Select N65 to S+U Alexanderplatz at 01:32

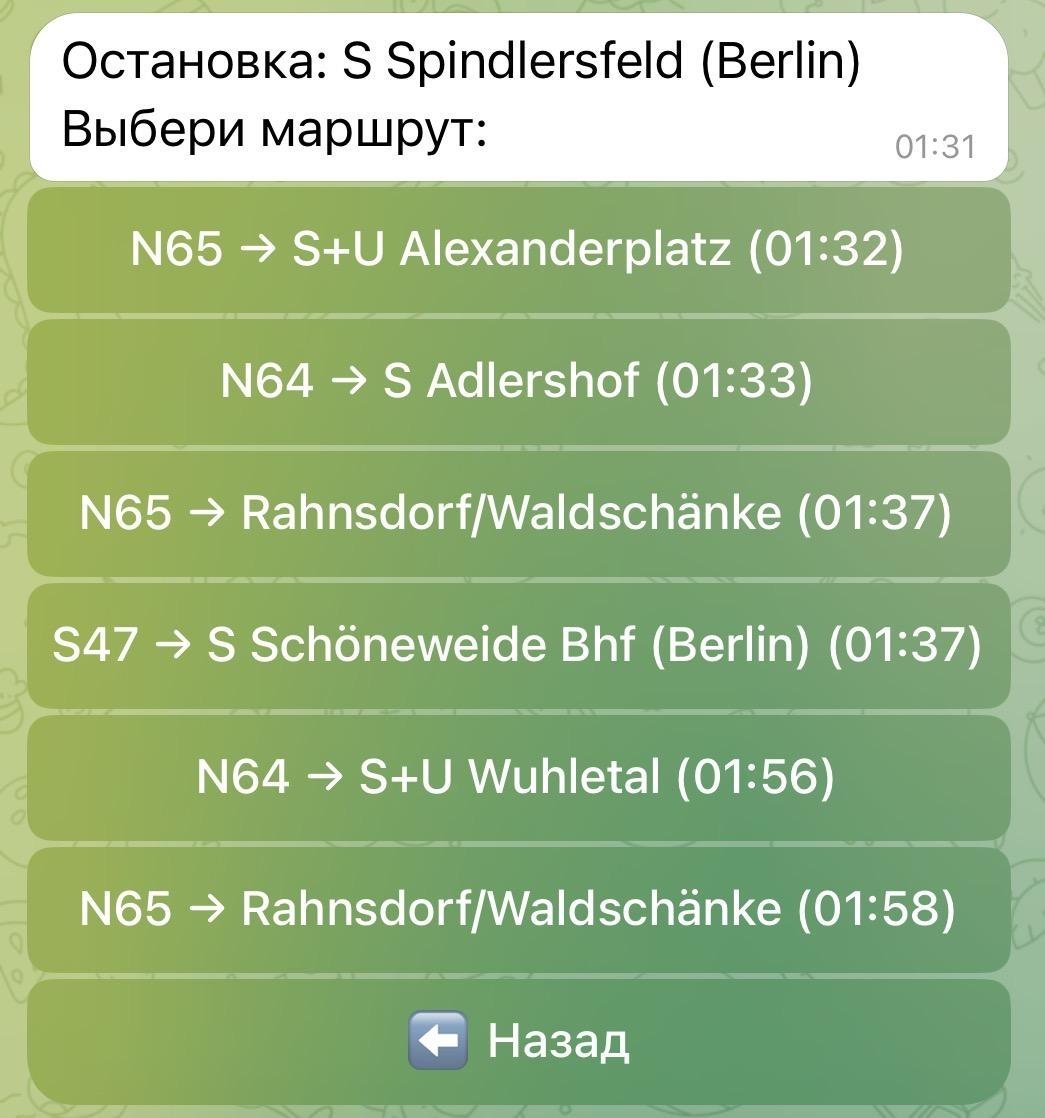tap(517, 249)
